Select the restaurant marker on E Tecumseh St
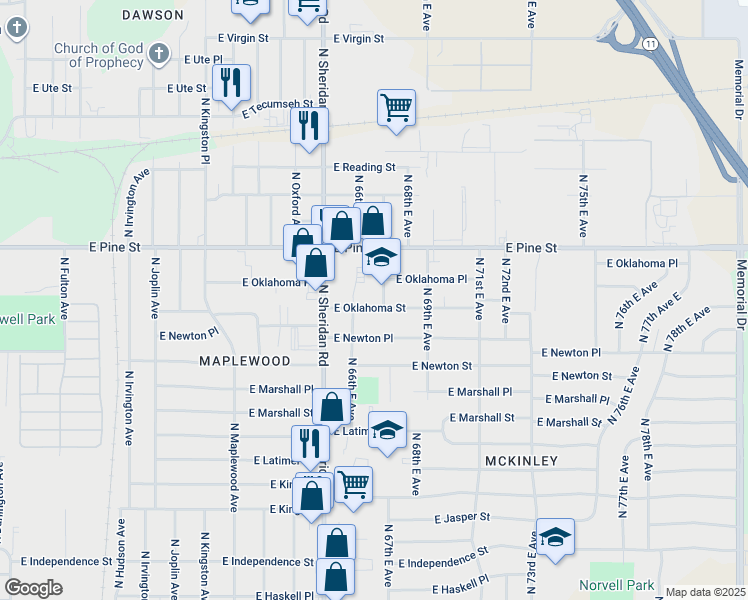 (309, 126)
